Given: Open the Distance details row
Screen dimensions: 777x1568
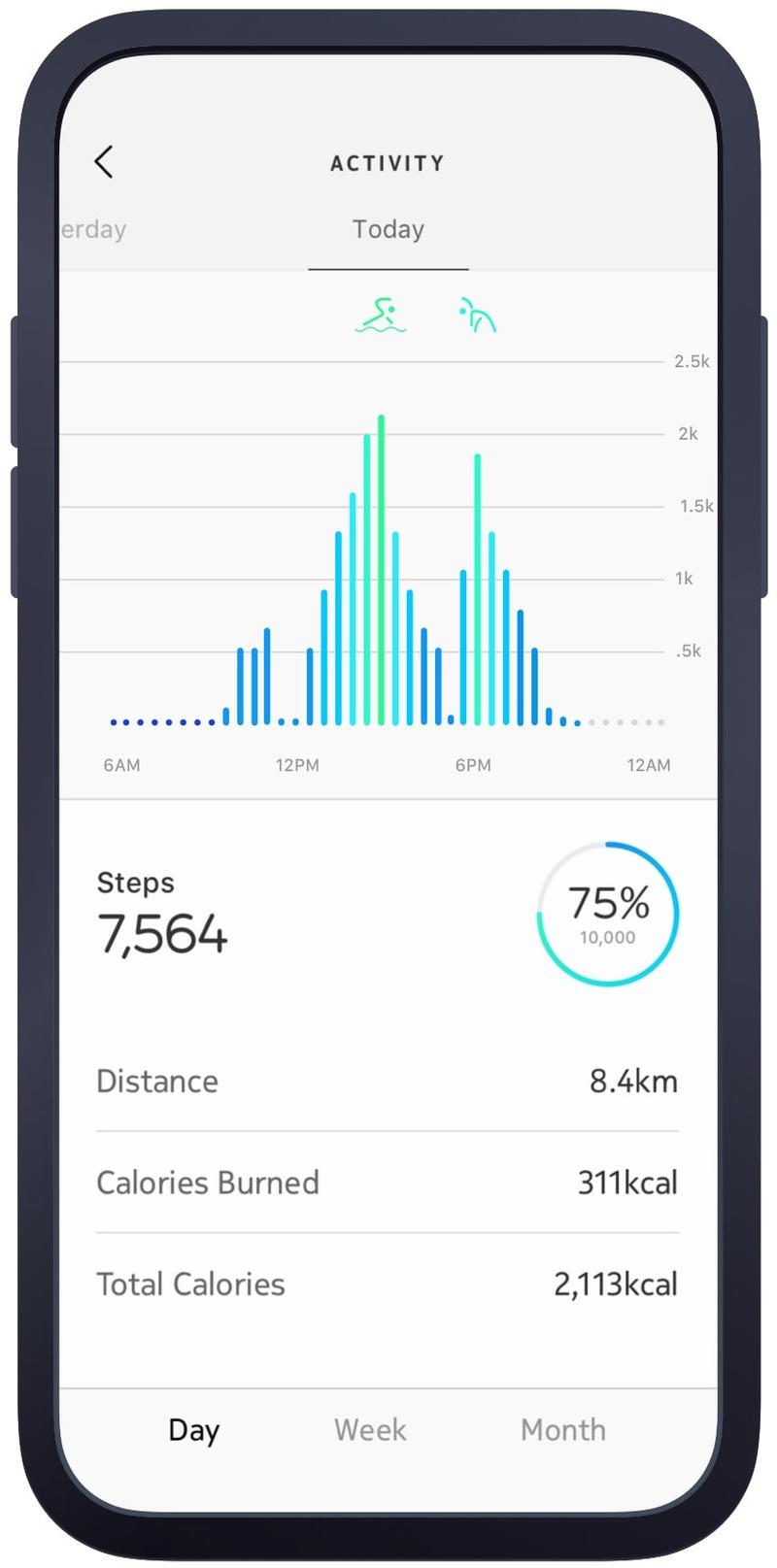Looking at the screenshot, I should tap(388, 1081).
